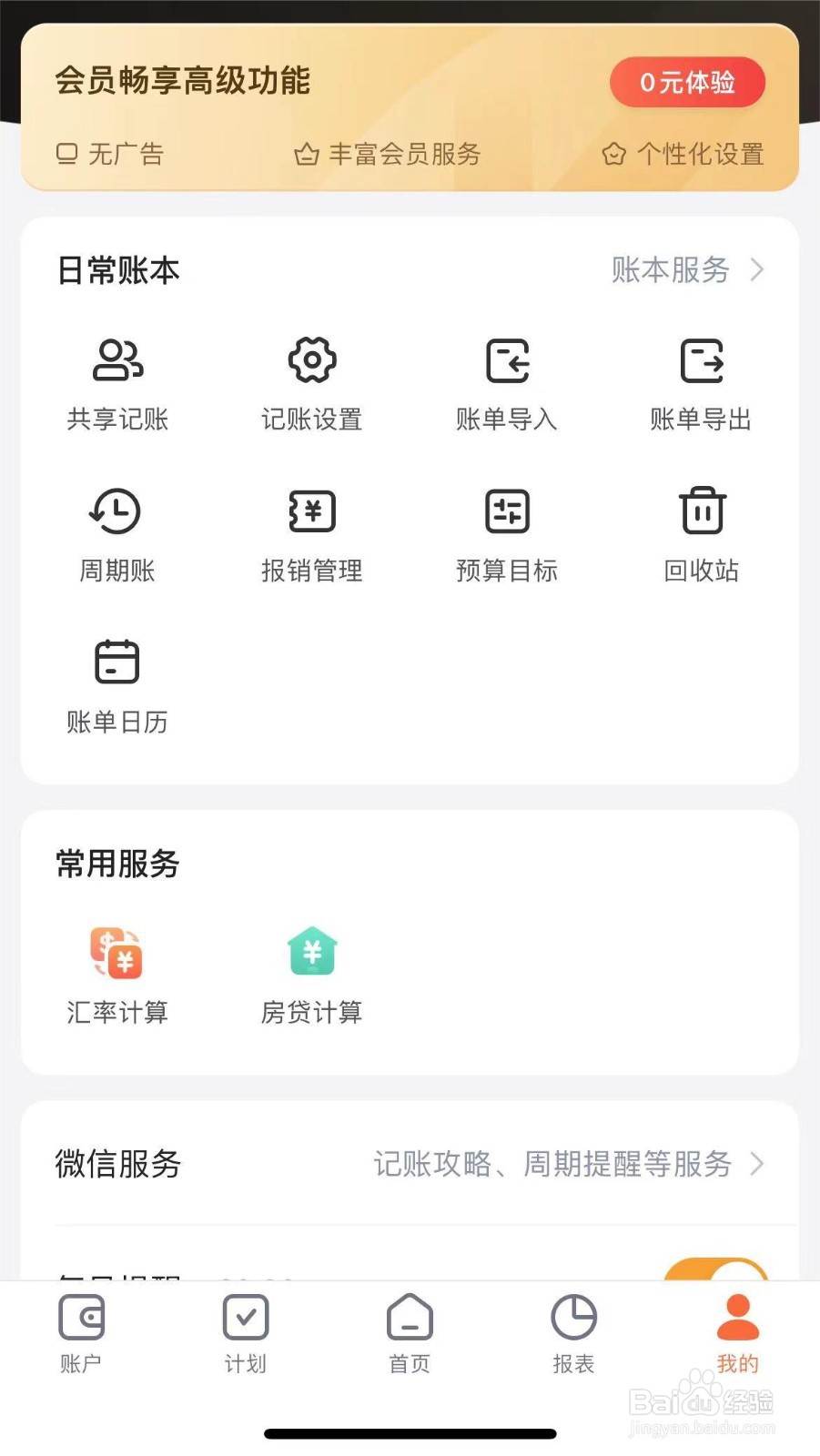Image resolution: width=820 pixels, height=1456 pixels.
Task: View 预算目标
Action: coord(507,535)
